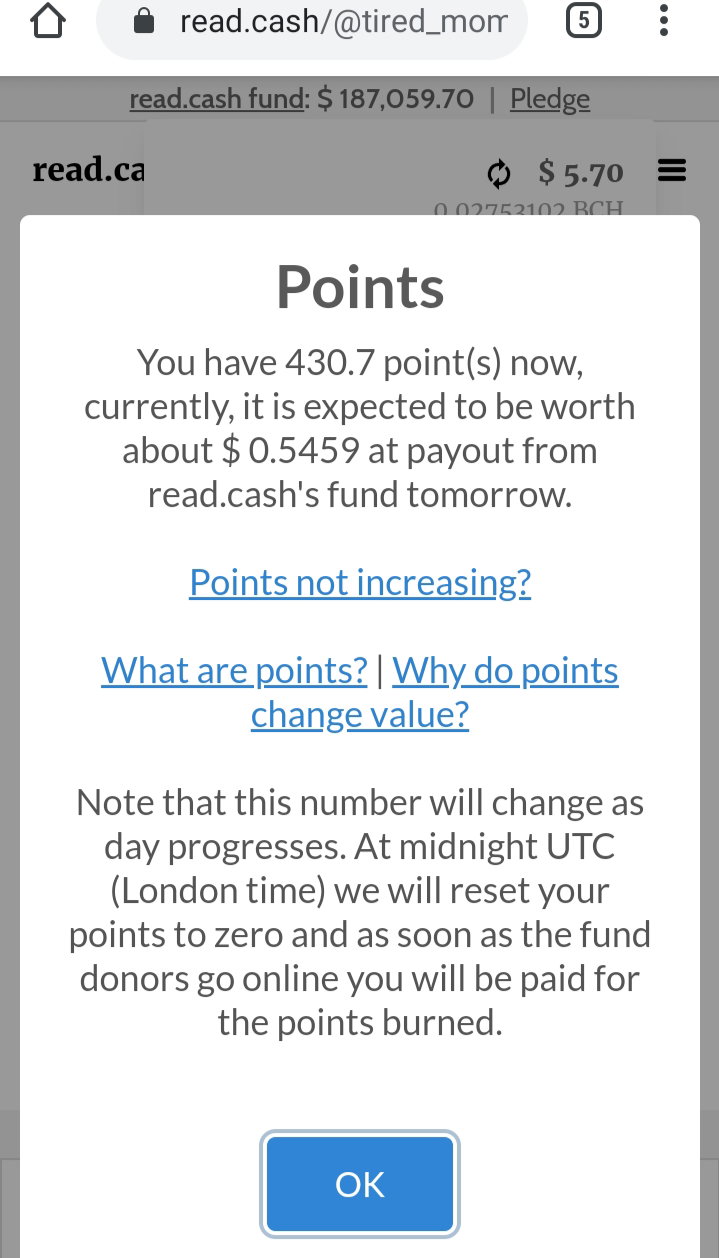Image resolution: width=719 pixels, height=1258 pixels.
Task: Open the browser three-dot overflow menu
Action: click(664, 21)
